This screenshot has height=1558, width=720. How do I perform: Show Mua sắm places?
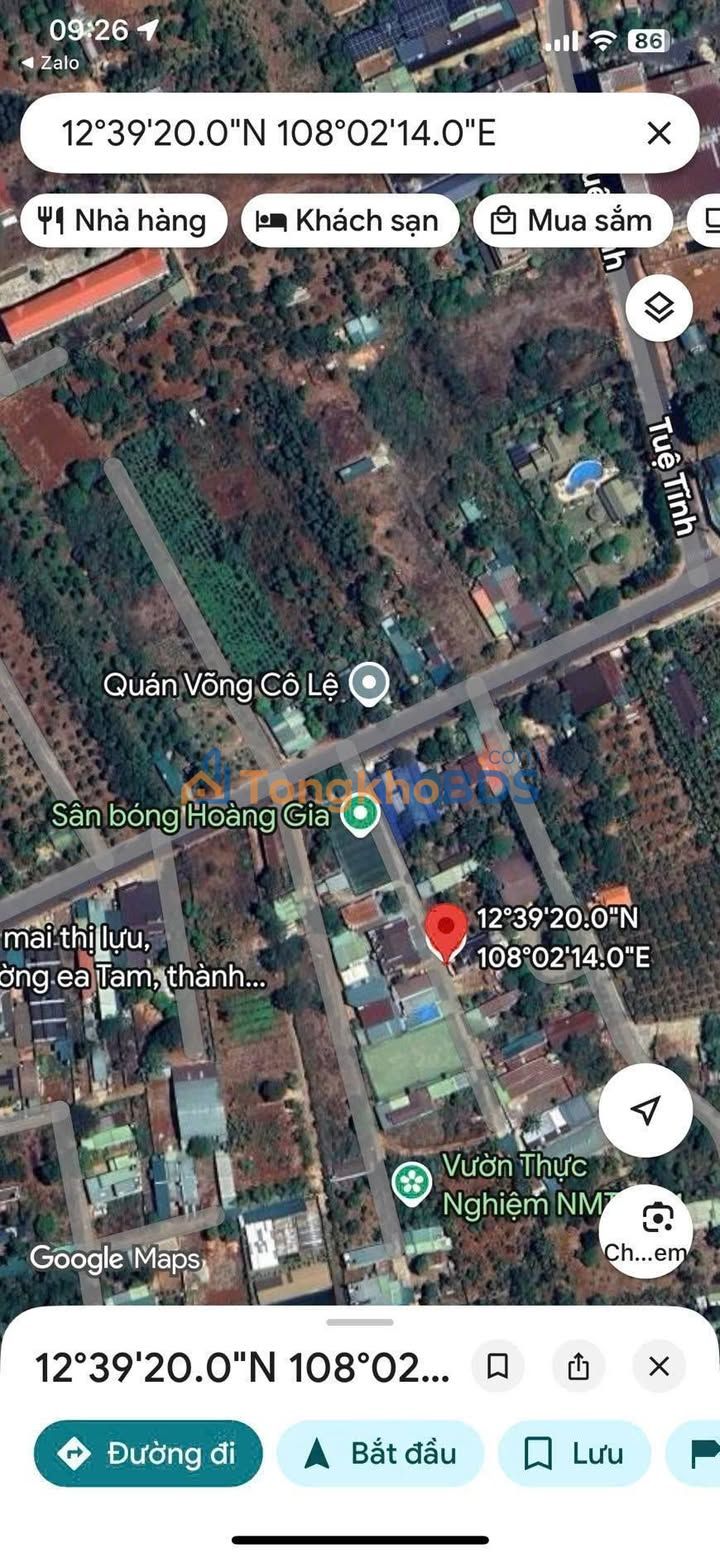pyautogui.click(x=572, y=221)
